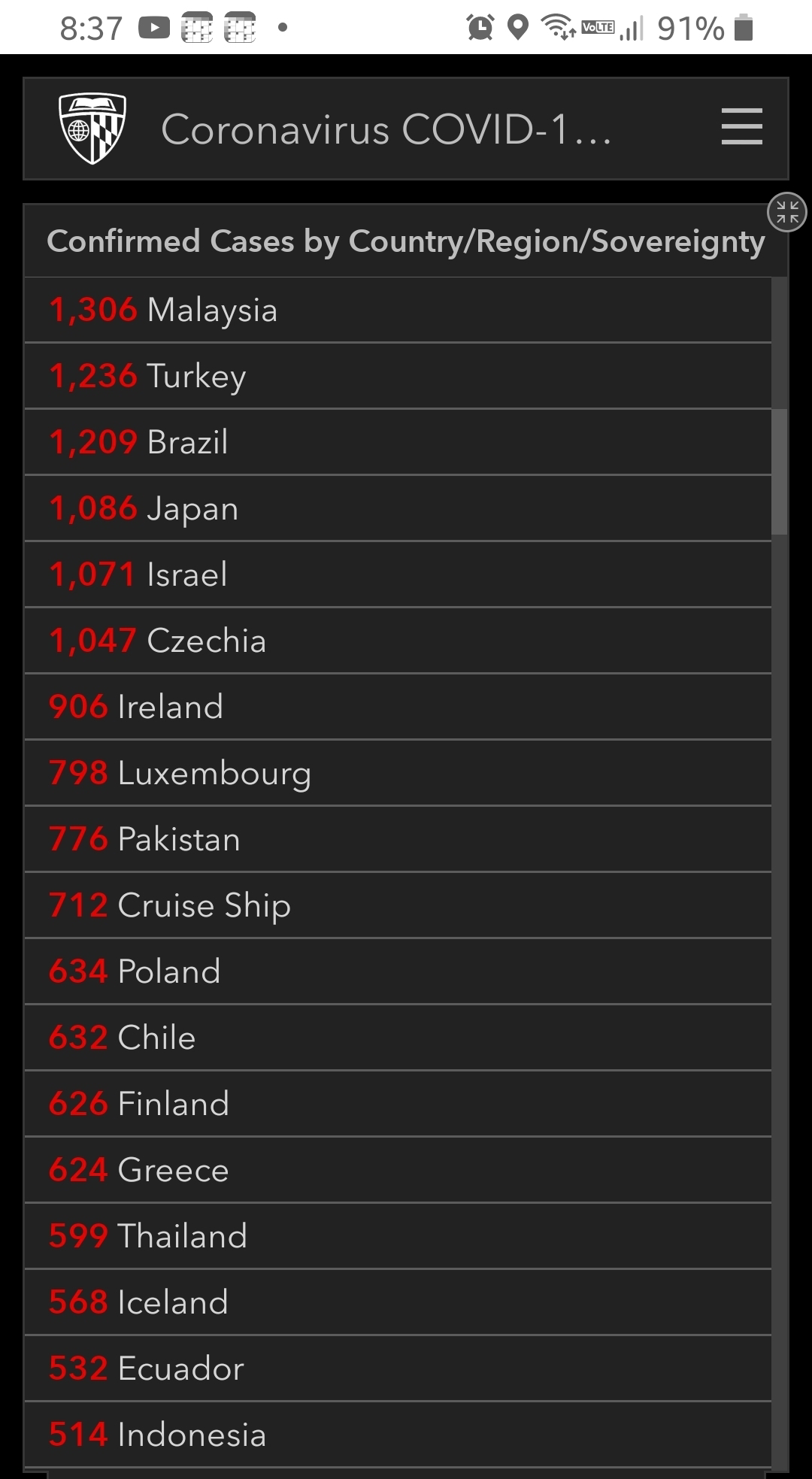812x1479 pixels.
Task: Select Ireland in the list
Action: coord(398,708)
